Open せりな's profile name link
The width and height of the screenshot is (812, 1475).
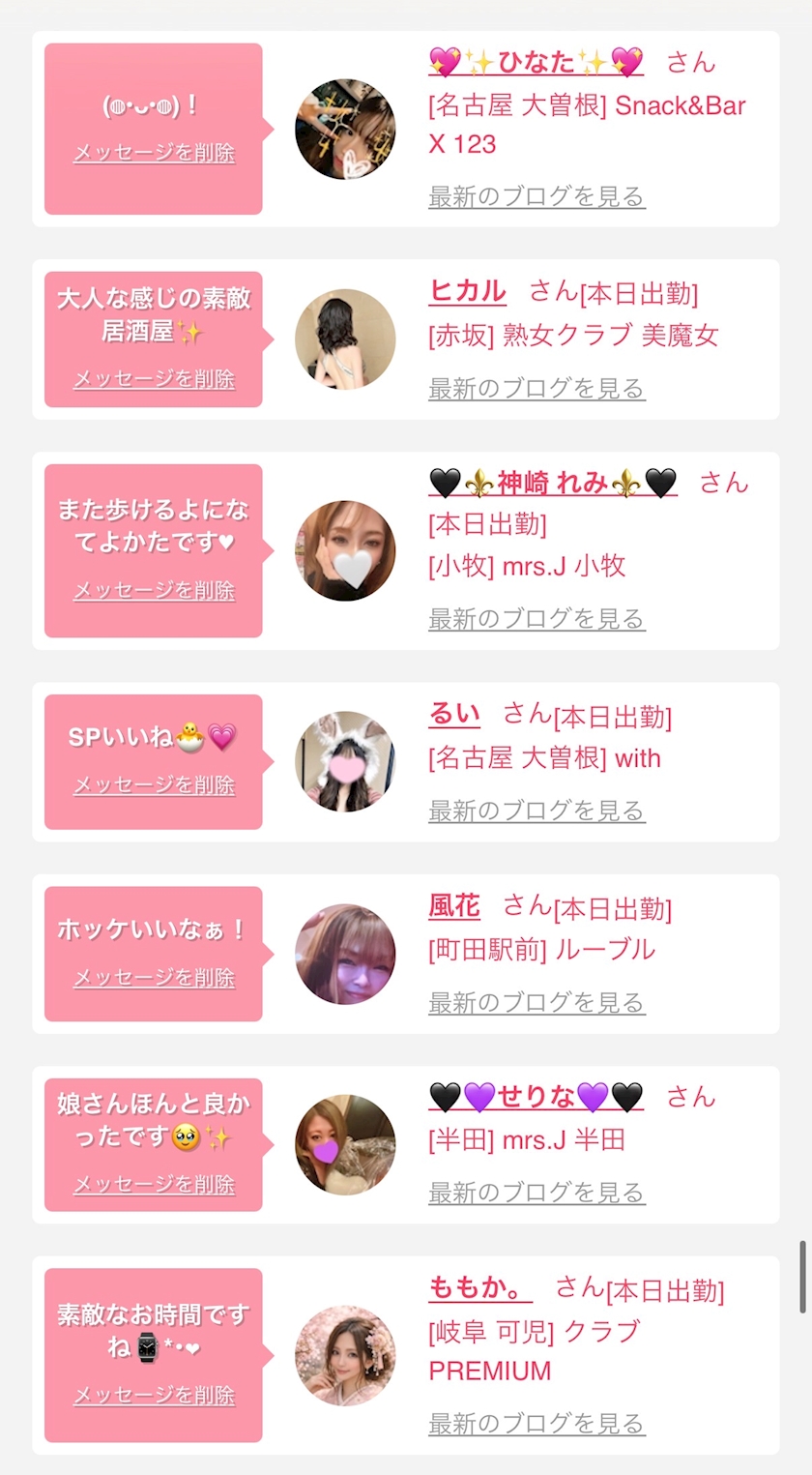click(x=536, y=1096)
